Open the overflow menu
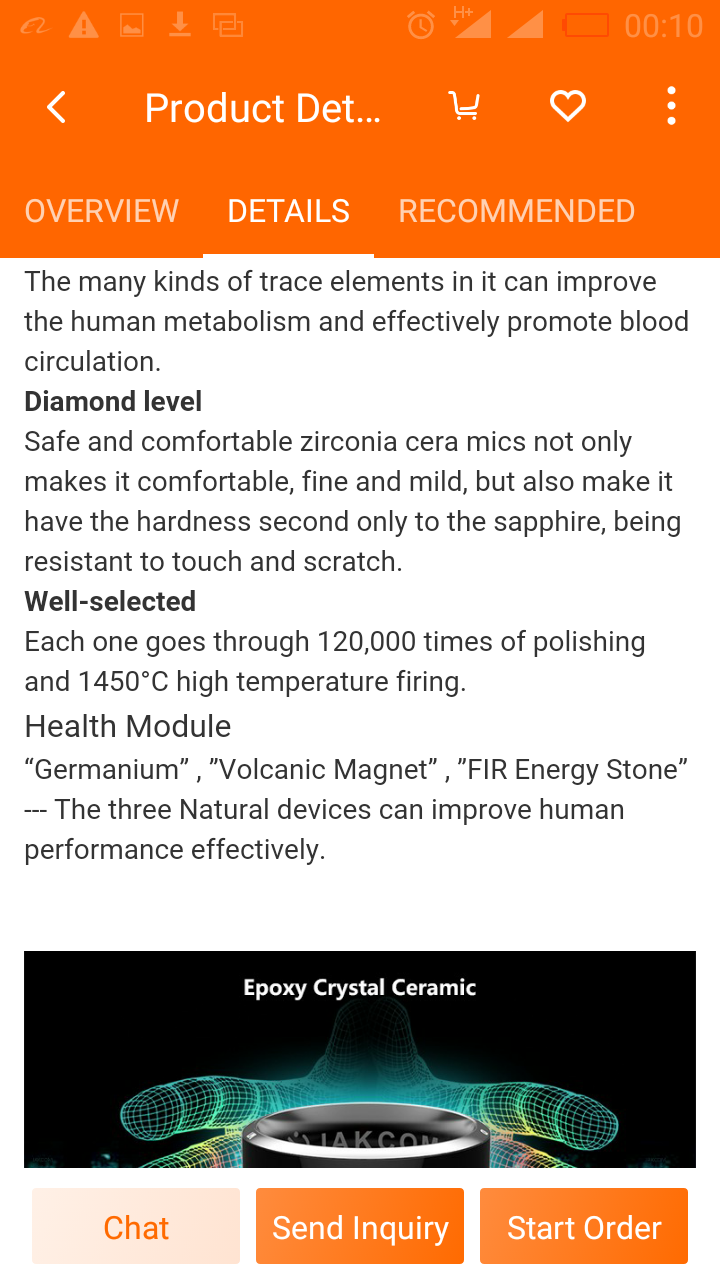 tap(670, 106)
